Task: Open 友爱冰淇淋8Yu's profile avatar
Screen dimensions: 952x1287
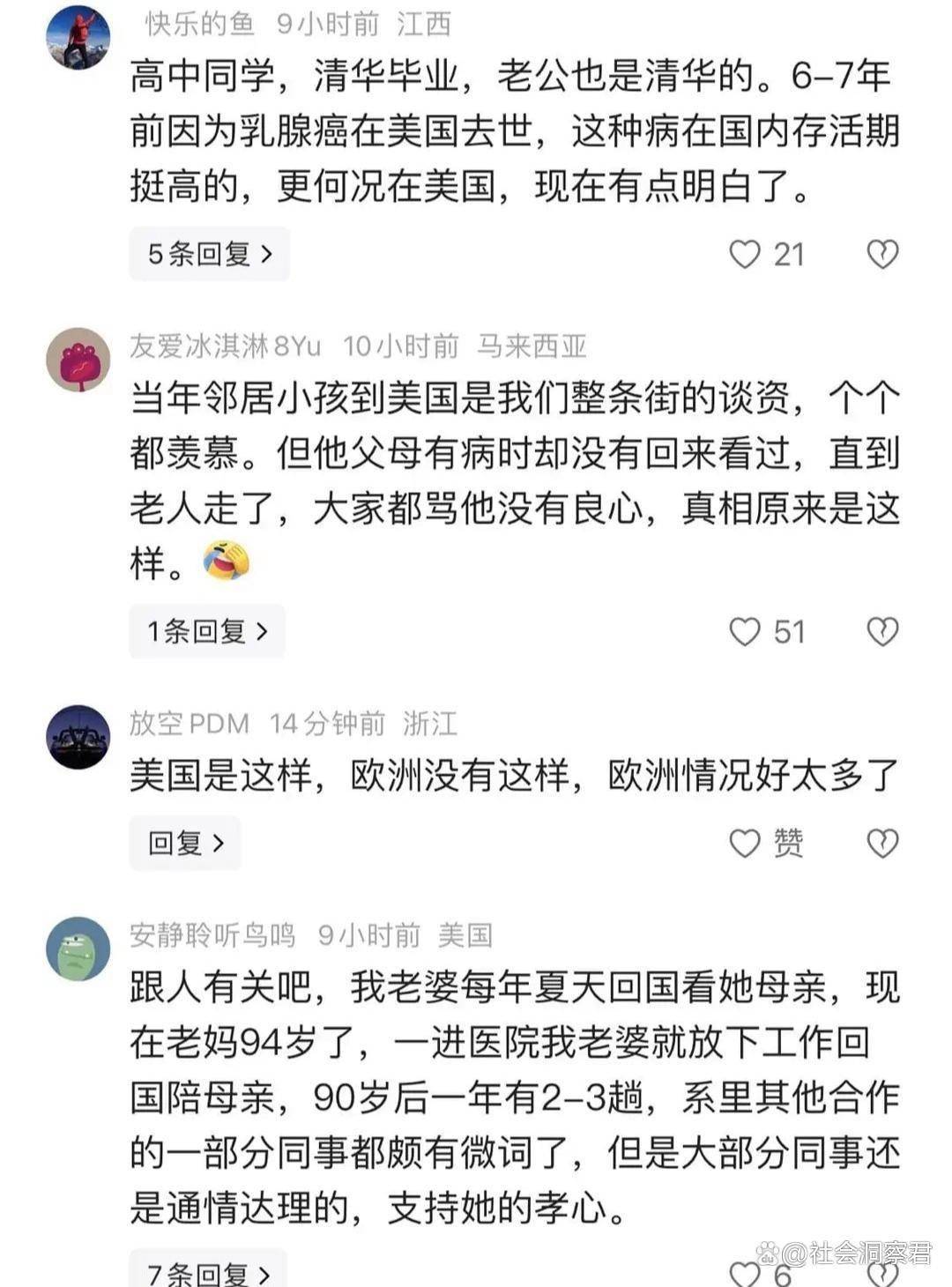Action: (x=78, y=360)
